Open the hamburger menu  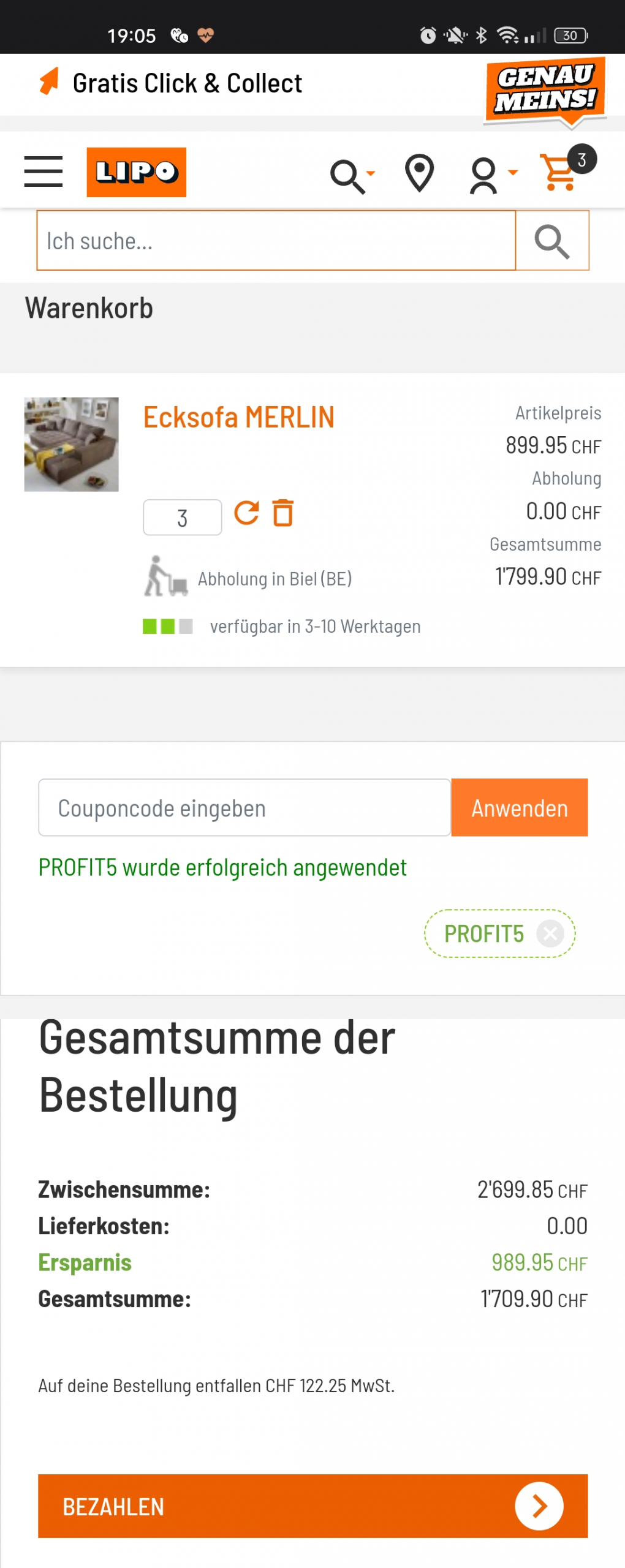point(44,171)
